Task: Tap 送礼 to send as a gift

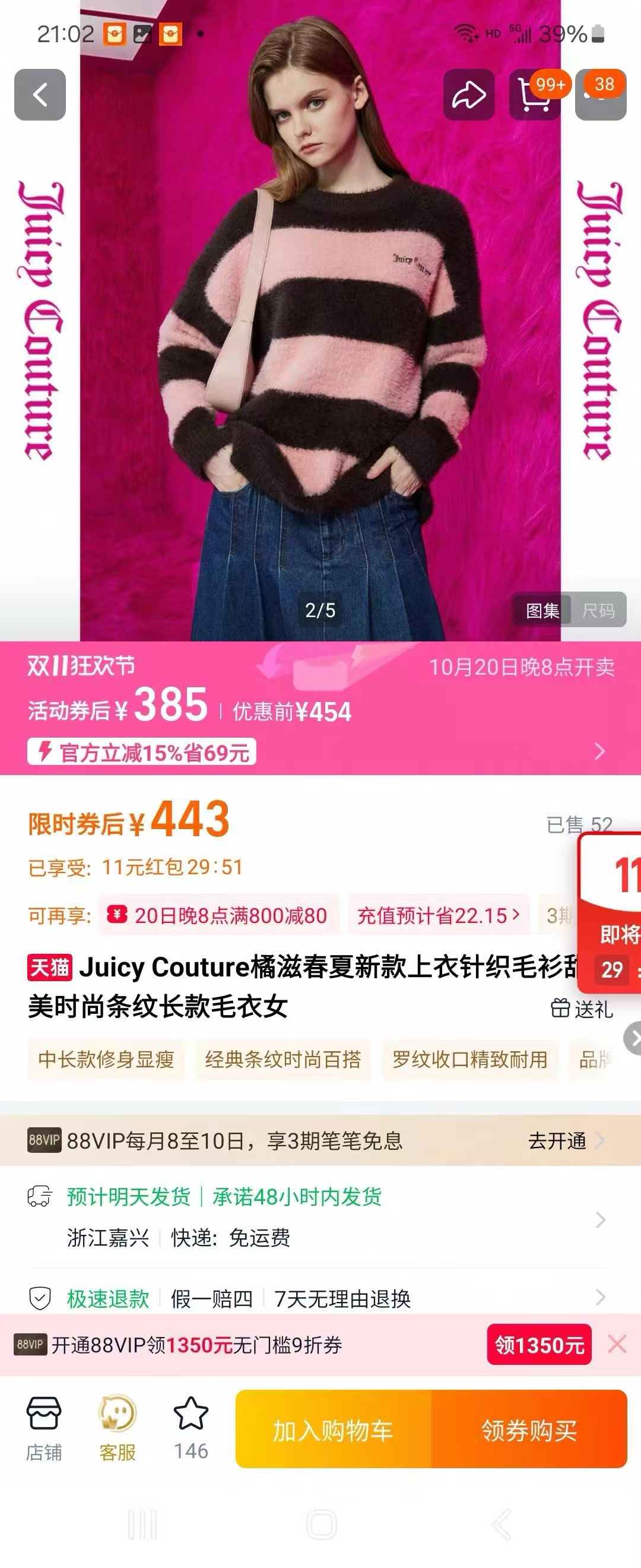Action: 582,1009
